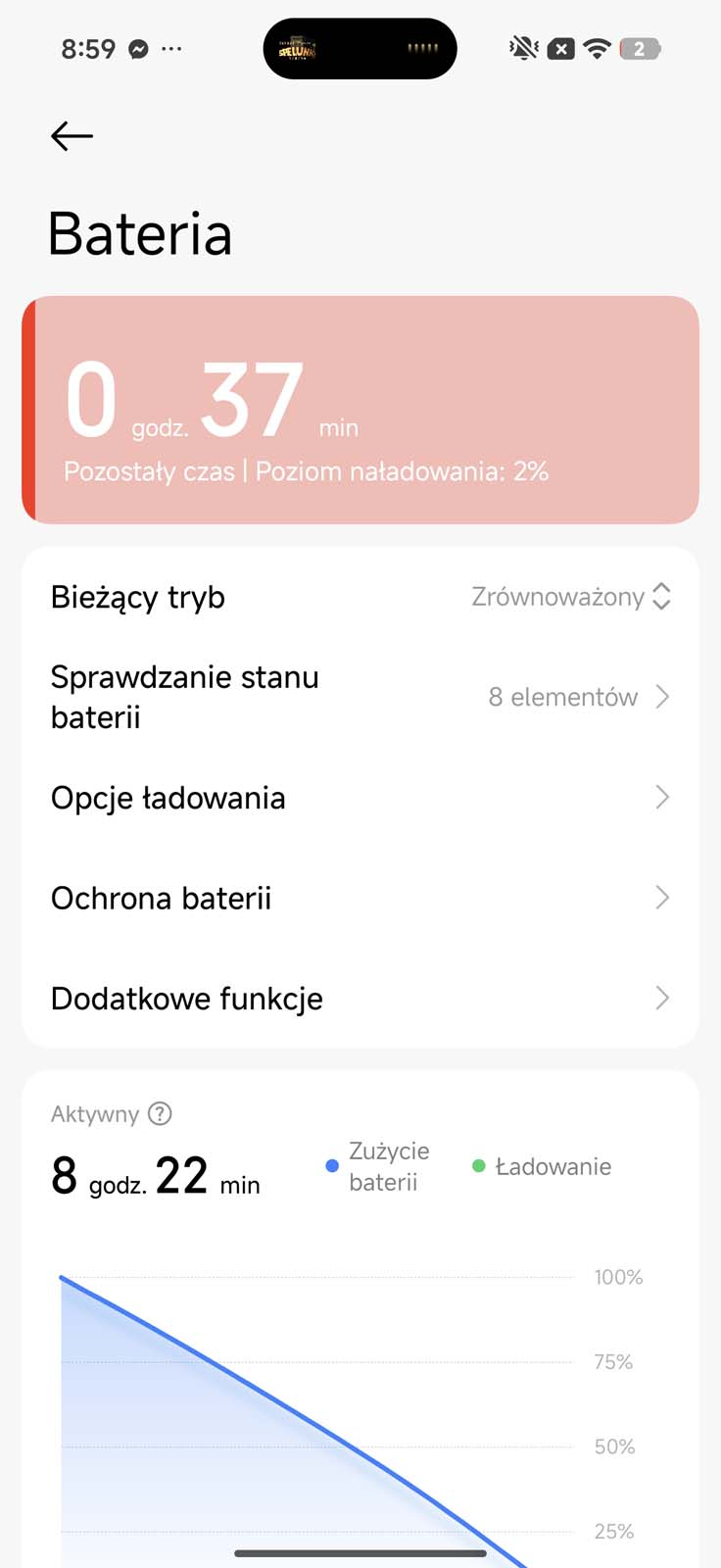Tap the Wi-Fi icon in the status bar
The image size is (721, 1568).
600,48
